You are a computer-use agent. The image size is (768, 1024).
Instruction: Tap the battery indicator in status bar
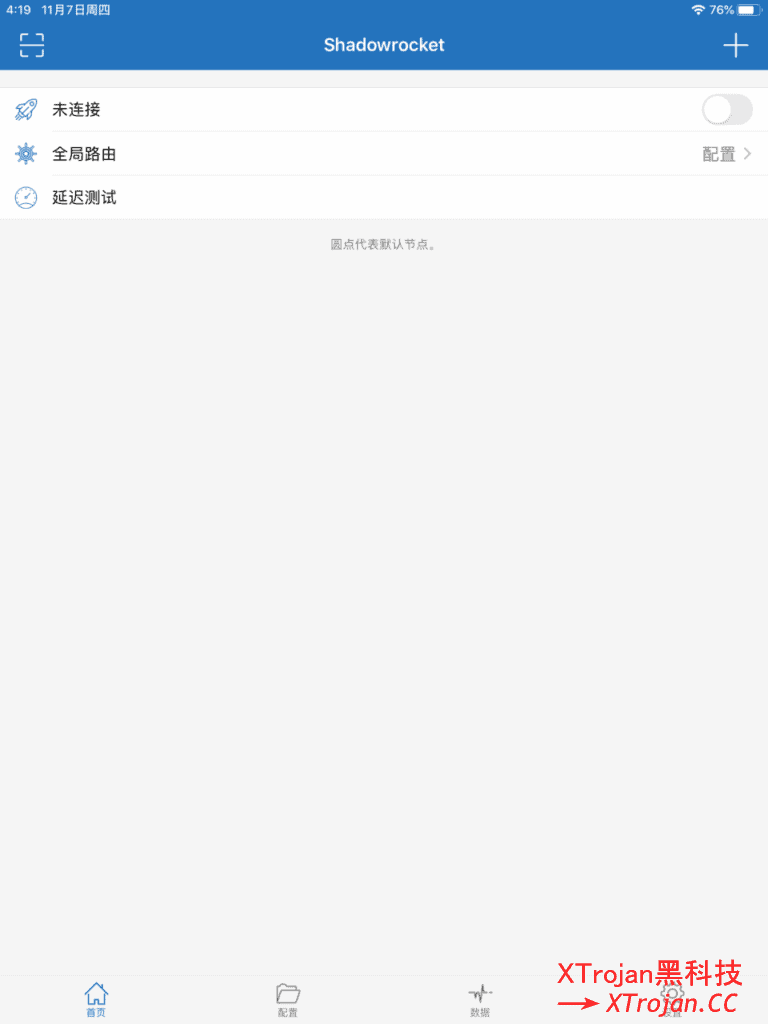(746, 9)
